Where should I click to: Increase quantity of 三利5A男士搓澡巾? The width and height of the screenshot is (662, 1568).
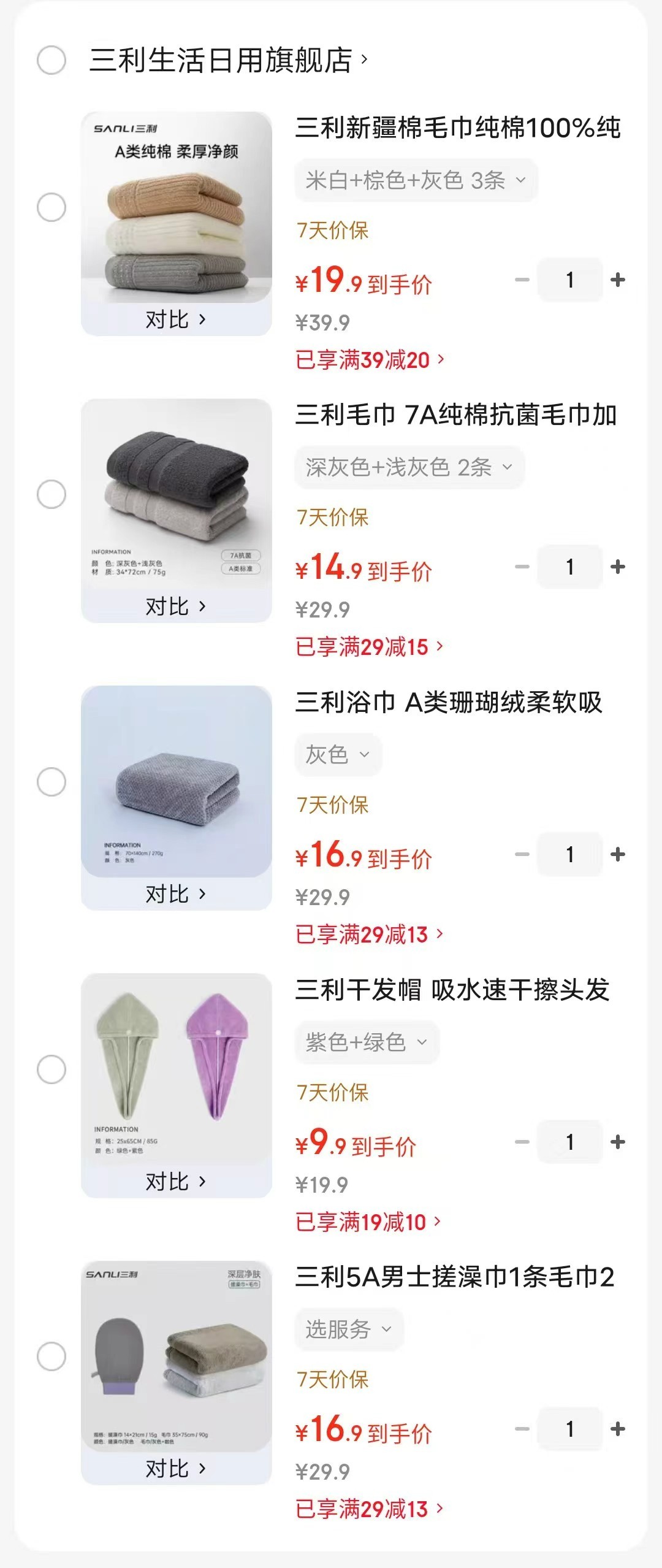(618, 1429)
